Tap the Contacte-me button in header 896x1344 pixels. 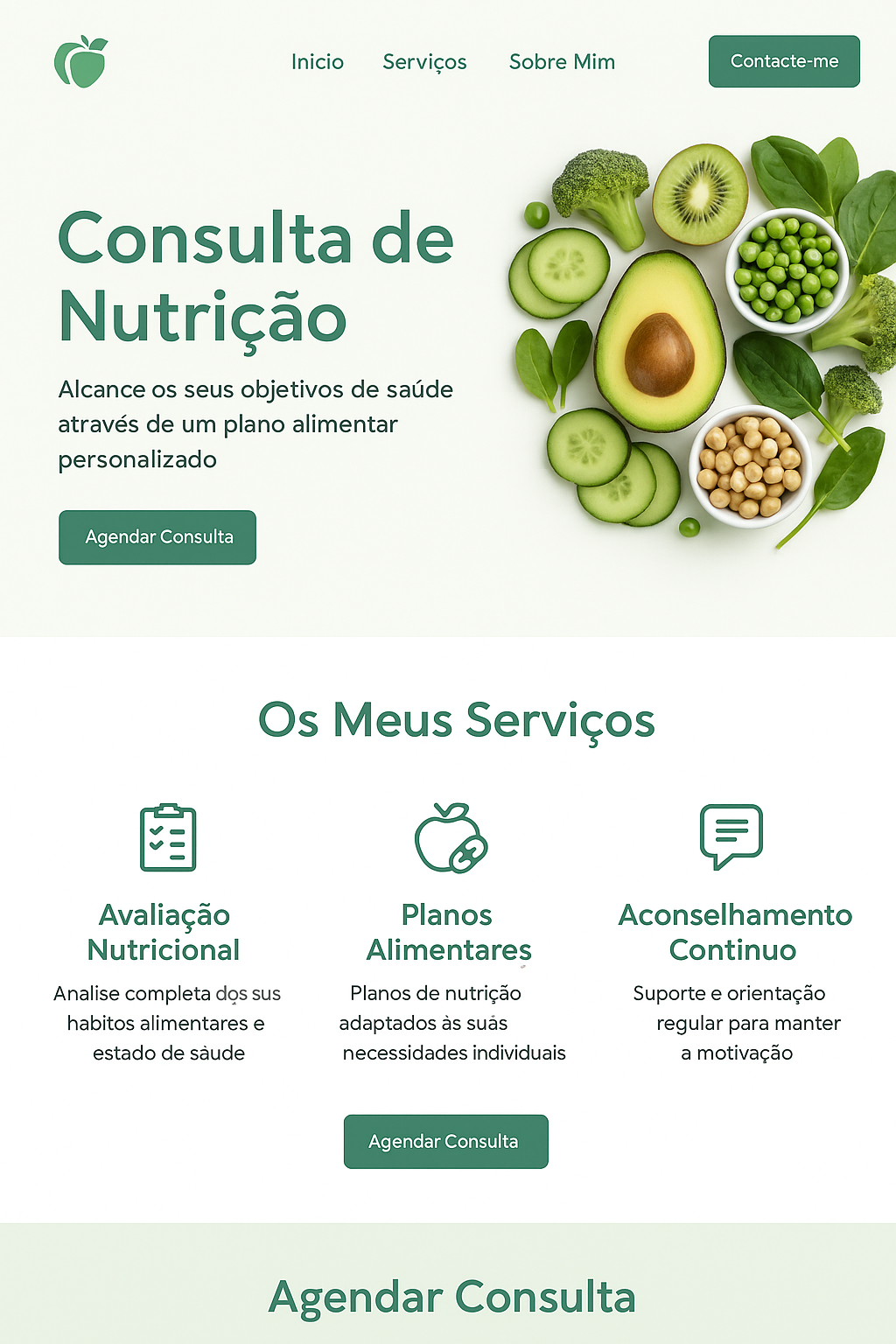(x=784, y=61)
